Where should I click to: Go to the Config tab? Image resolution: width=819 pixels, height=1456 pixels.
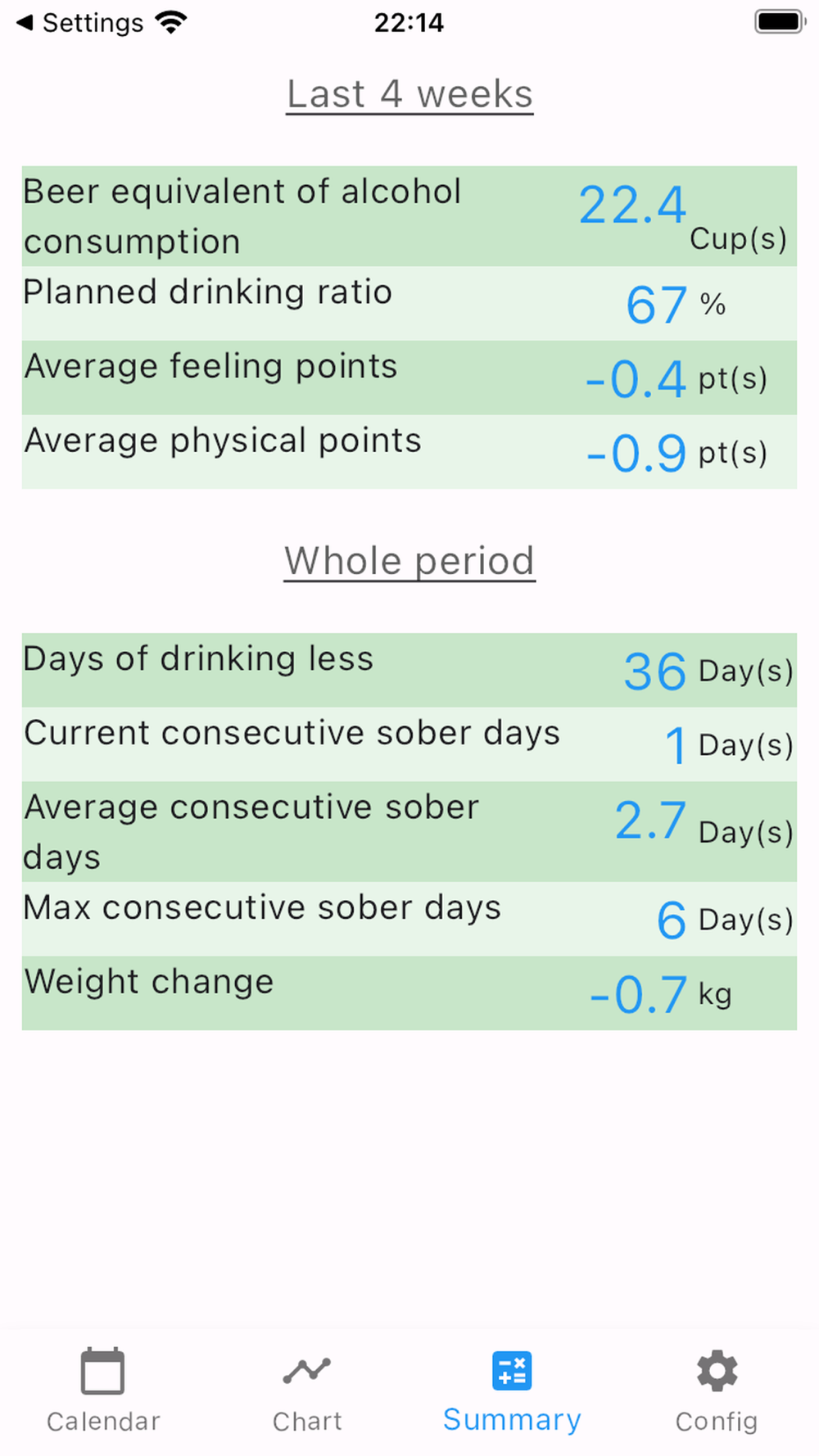(717, 1389)
